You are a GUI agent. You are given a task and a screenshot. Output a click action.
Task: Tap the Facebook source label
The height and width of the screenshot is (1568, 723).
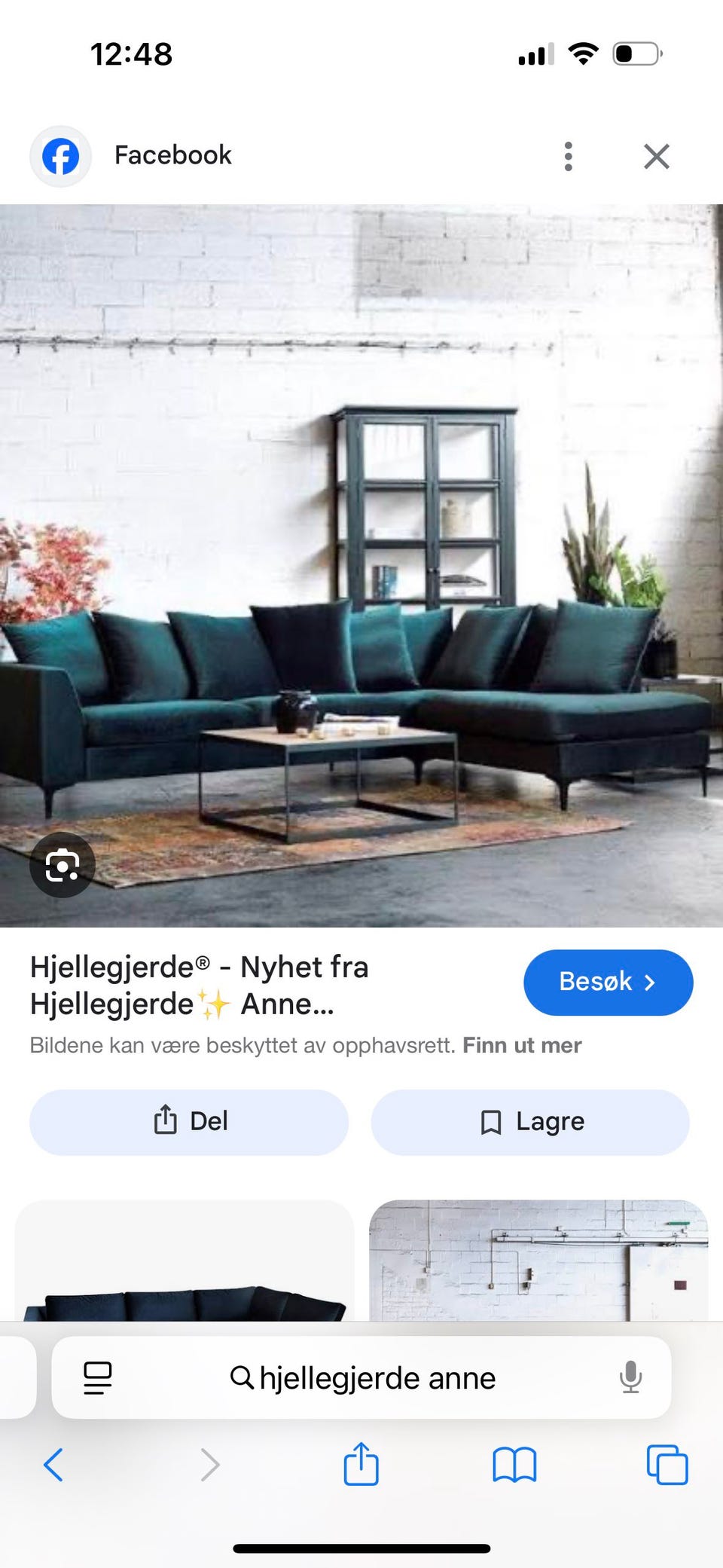(172, 156)
